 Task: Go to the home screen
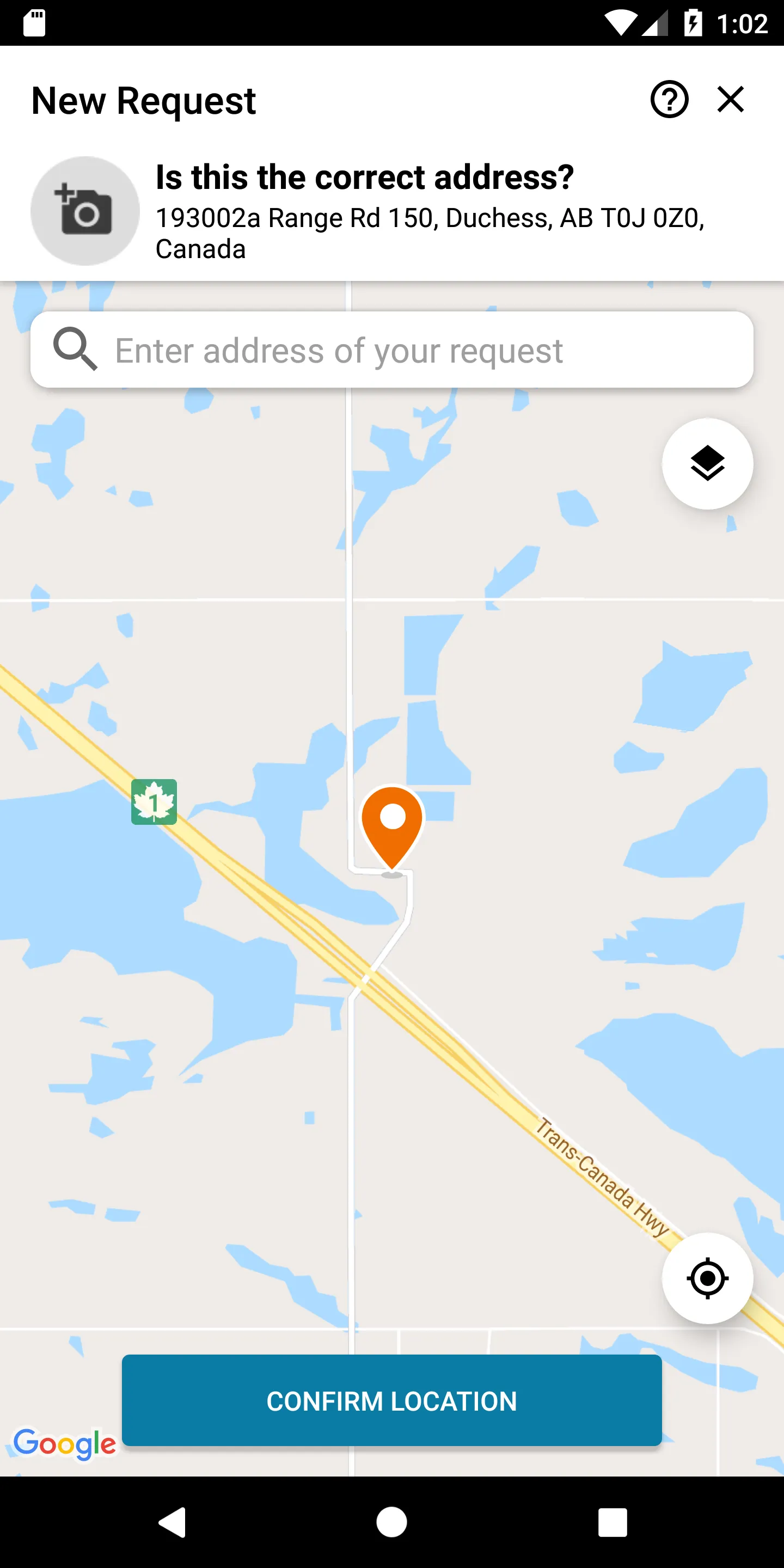[x=392, y=1522]
